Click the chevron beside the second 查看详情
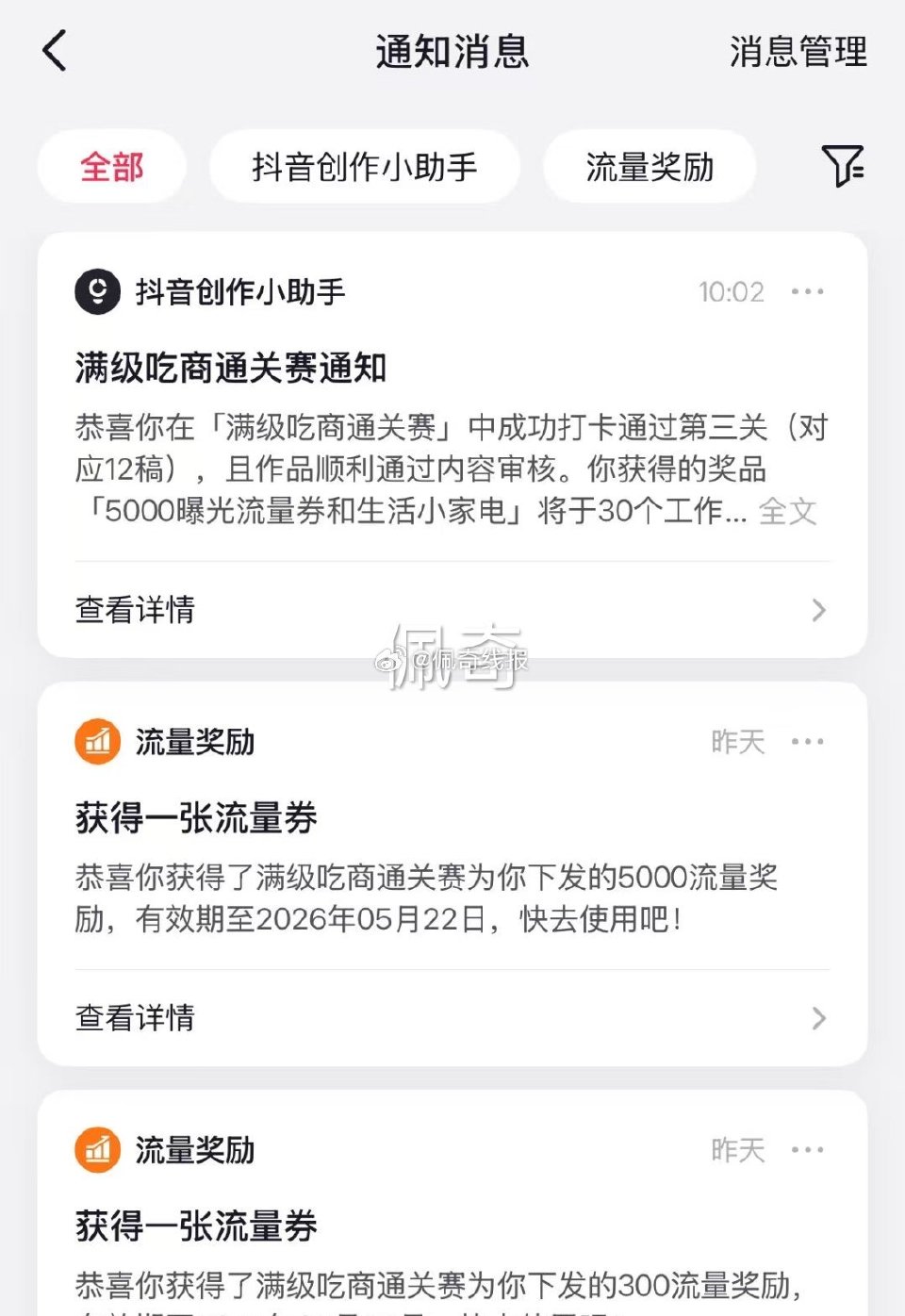905x1316 pixels. 816,1018
